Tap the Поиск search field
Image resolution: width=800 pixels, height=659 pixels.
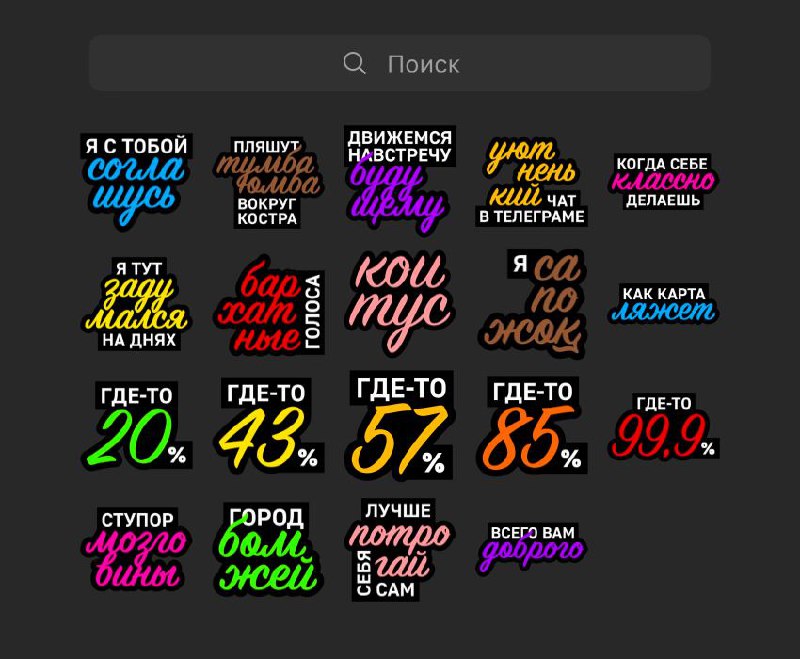point(400,64)
